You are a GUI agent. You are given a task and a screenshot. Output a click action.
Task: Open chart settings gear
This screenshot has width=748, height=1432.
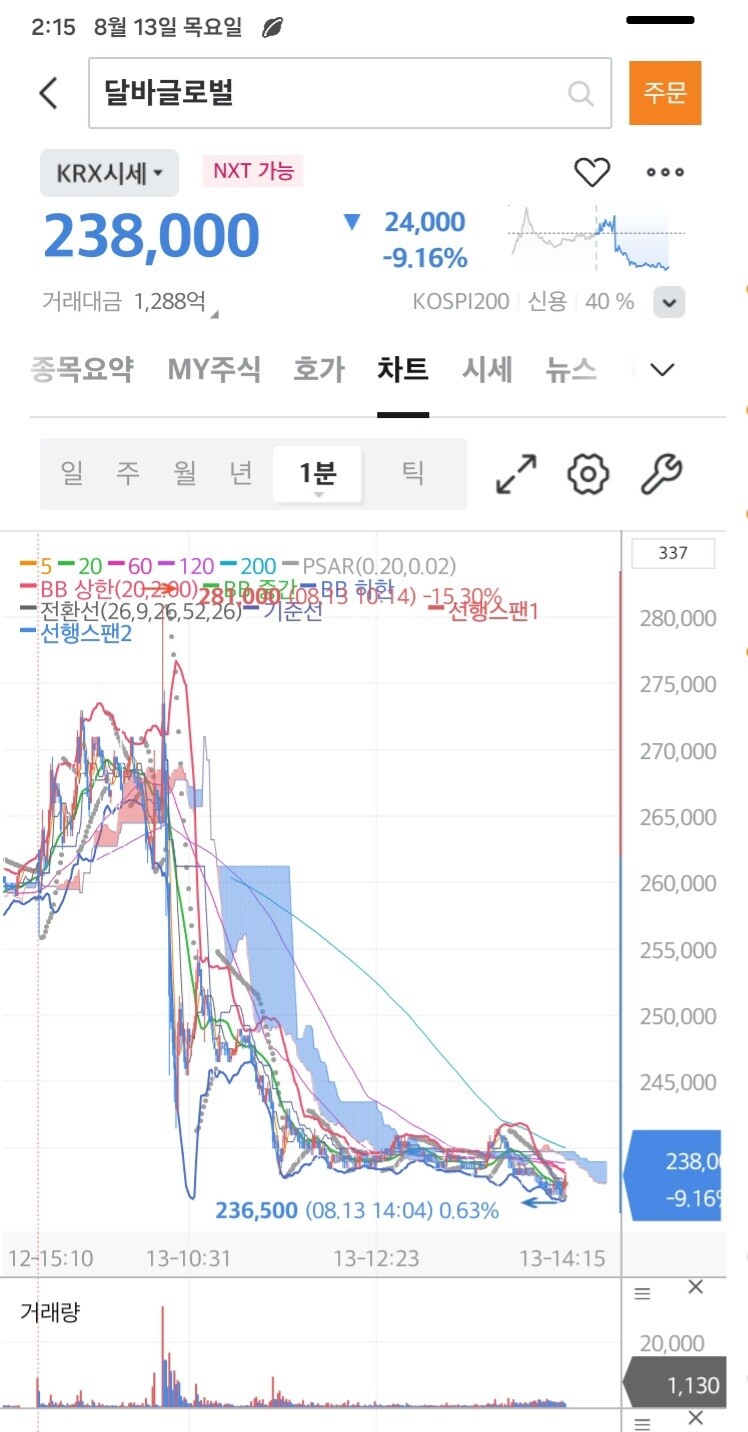point(589,474)
